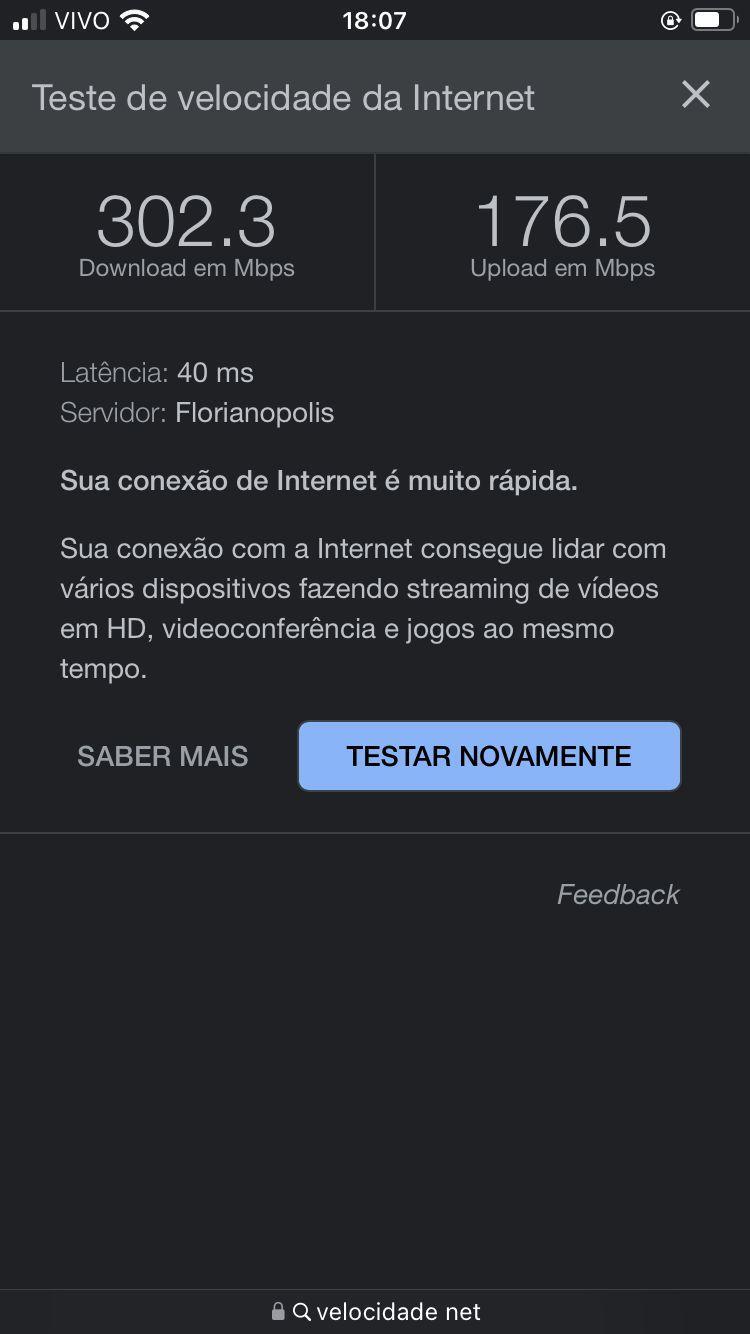Tap TESTAR NOVAMENTE to rerun the test
Image resolution: width=750 pixels, height=1334 pixels.
(489, 756)
